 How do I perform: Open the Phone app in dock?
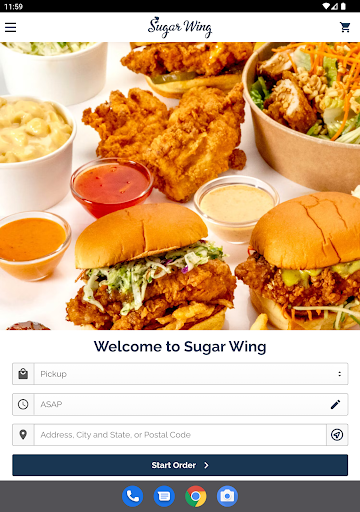tap(132, 496)
